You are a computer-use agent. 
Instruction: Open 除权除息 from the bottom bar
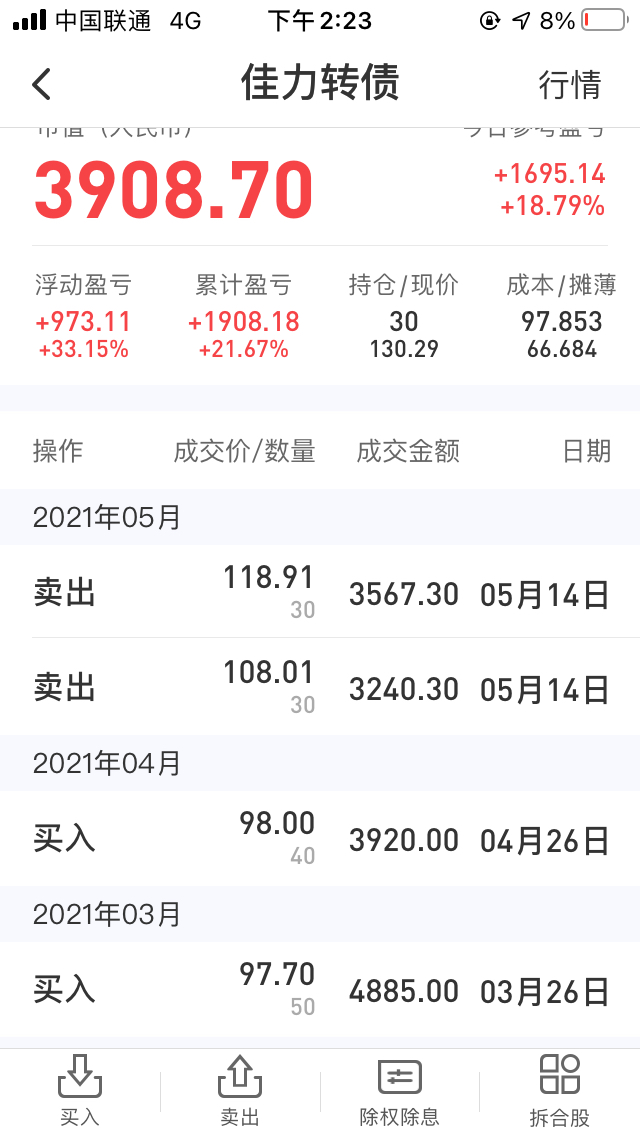[399, 1091]
